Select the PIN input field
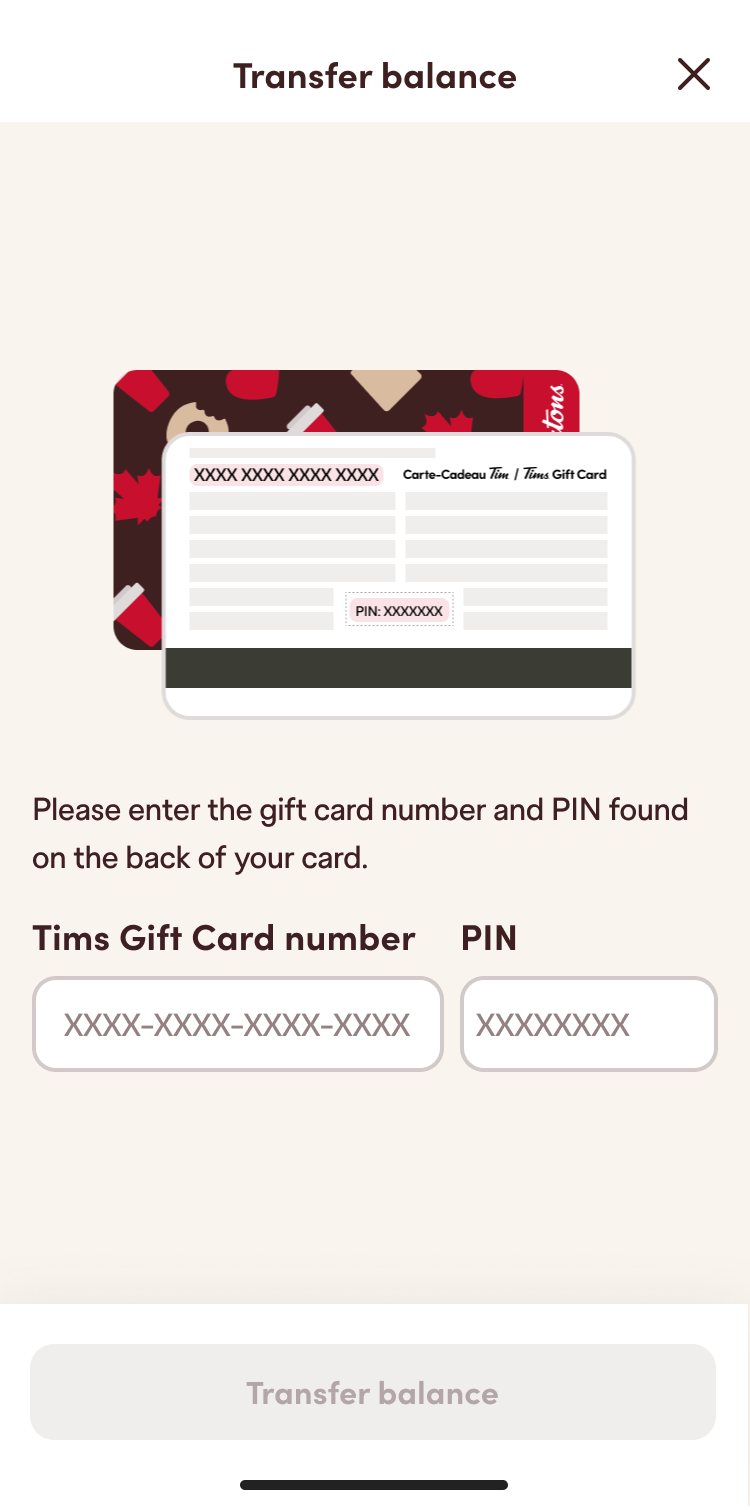The height and width of the screenshot is (1510, 750). pyautogui.click(x=588, y=1024)
